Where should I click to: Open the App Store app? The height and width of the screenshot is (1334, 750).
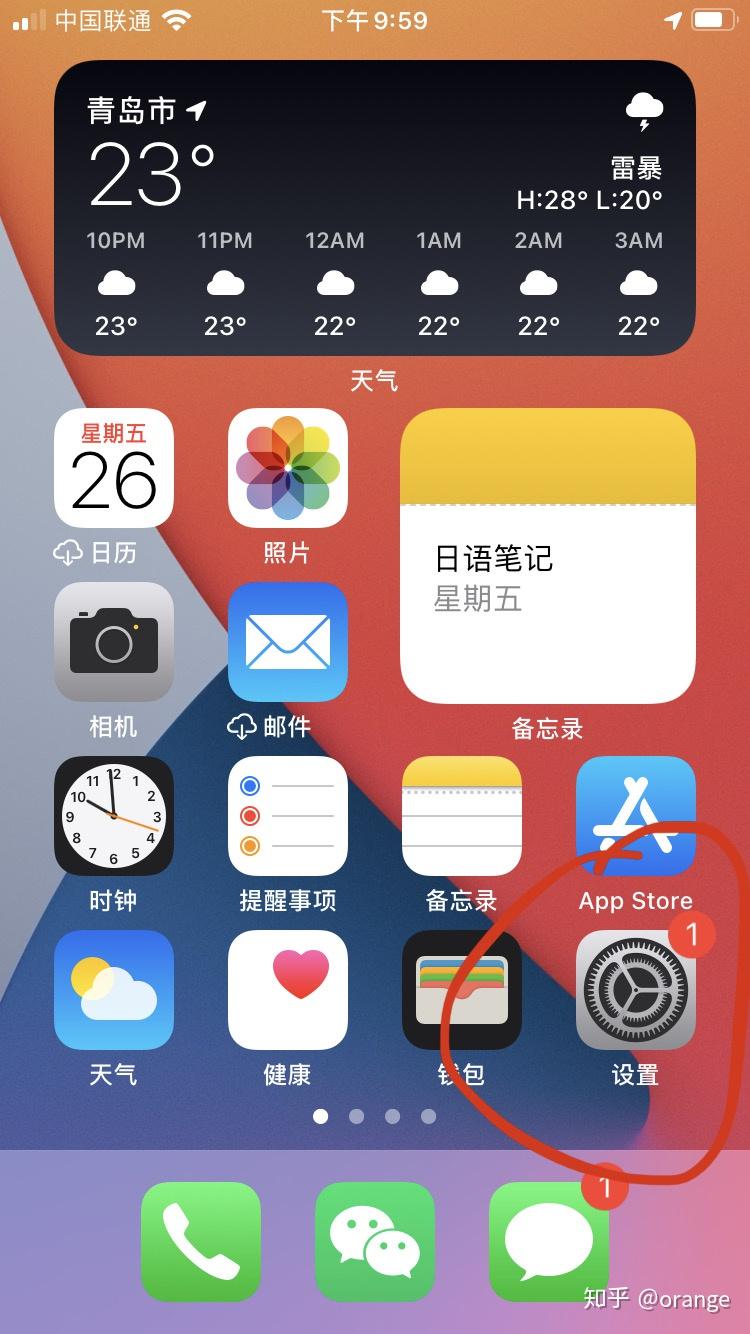pyautogui.click(x=636, y=815)
